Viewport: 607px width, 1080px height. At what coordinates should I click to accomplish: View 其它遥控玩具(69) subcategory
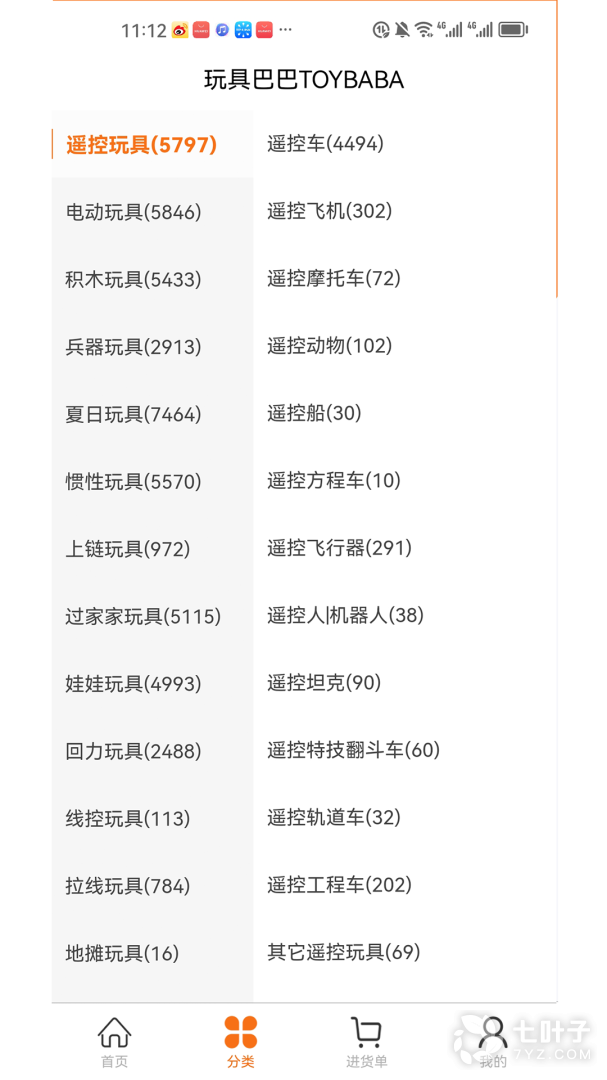pyautogui.click(x=343, y=952)
